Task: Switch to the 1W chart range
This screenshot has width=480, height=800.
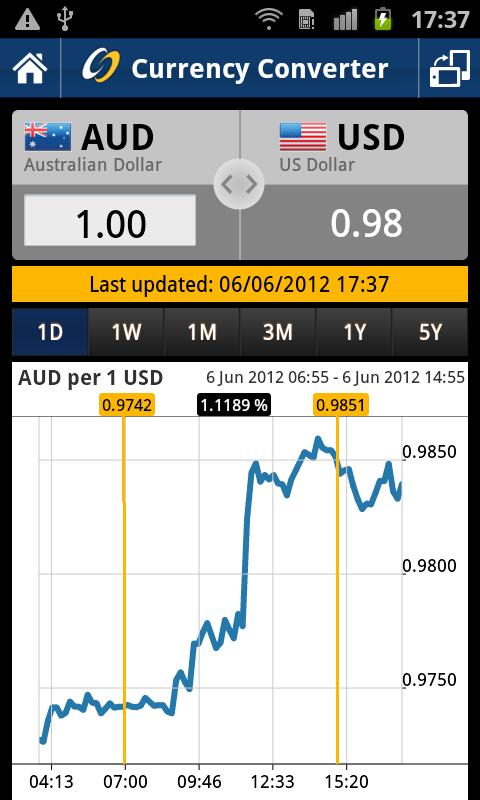Action: click(126, 332)
